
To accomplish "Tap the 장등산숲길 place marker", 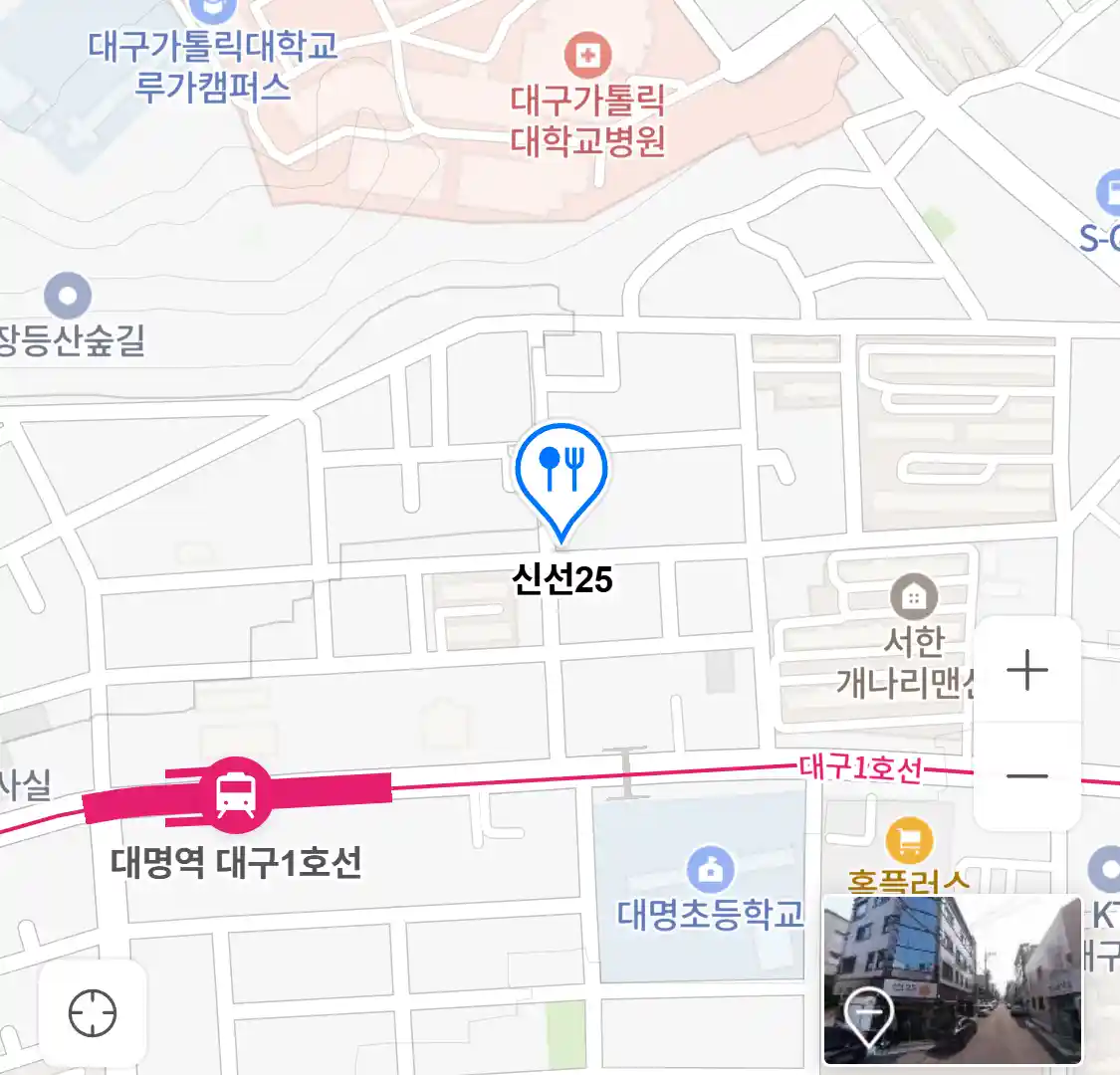I will pos(68,296).
